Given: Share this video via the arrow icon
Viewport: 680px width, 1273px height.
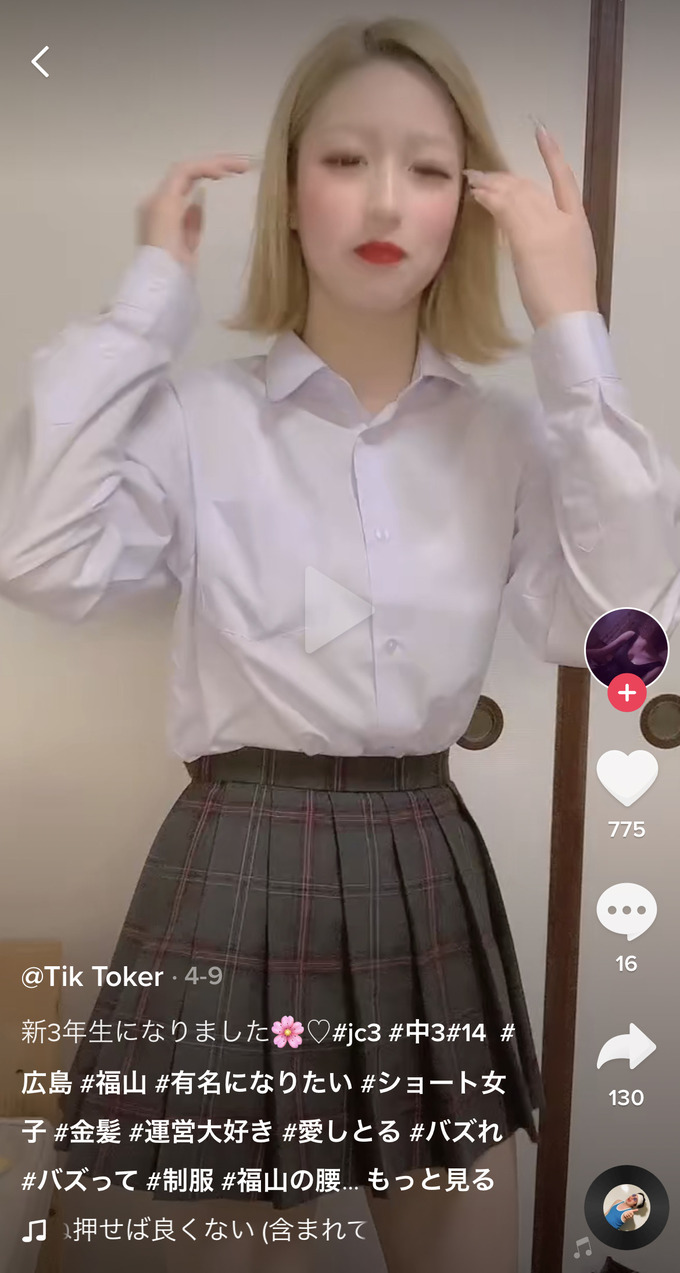Looking at the screenshot, I should [x=626, y=1046].
